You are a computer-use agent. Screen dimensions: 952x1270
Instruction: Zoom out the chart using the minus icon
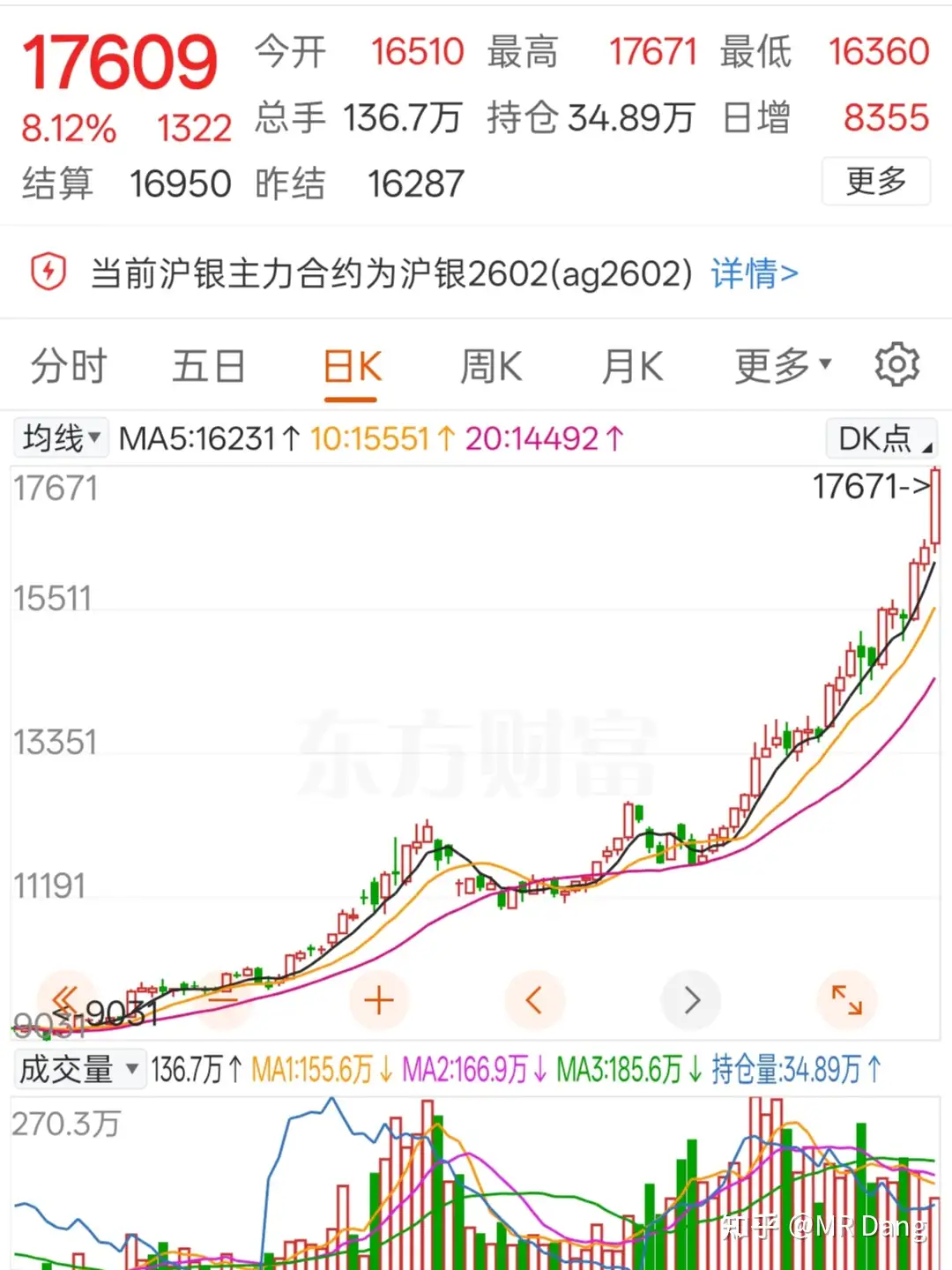(223, 1000)
